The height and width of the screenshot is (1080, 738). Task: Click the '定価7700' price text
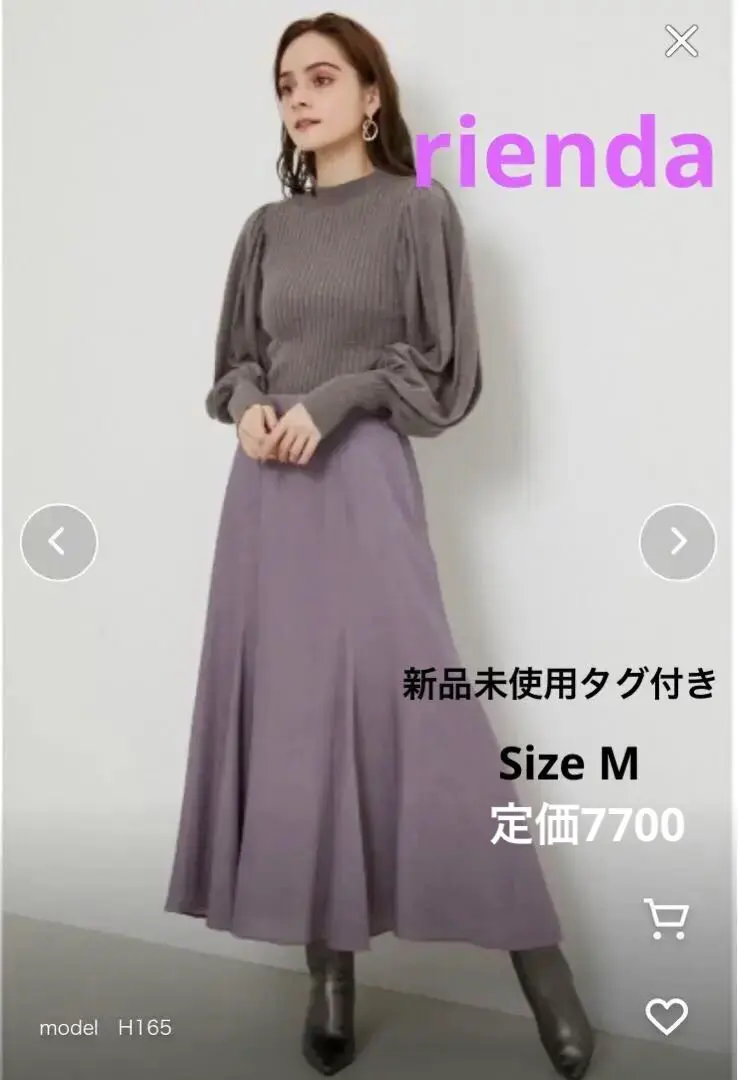click(588, 824)
